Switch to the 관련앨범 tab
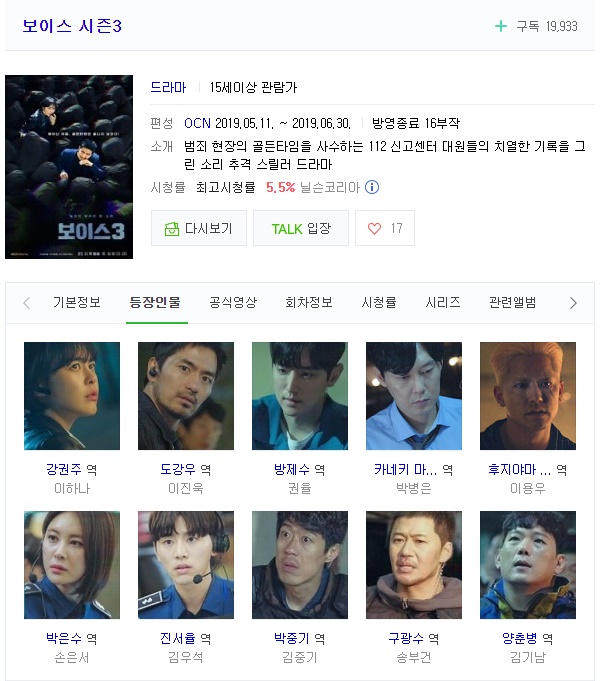This screenshot has height=681, width=602. [513, 303]
